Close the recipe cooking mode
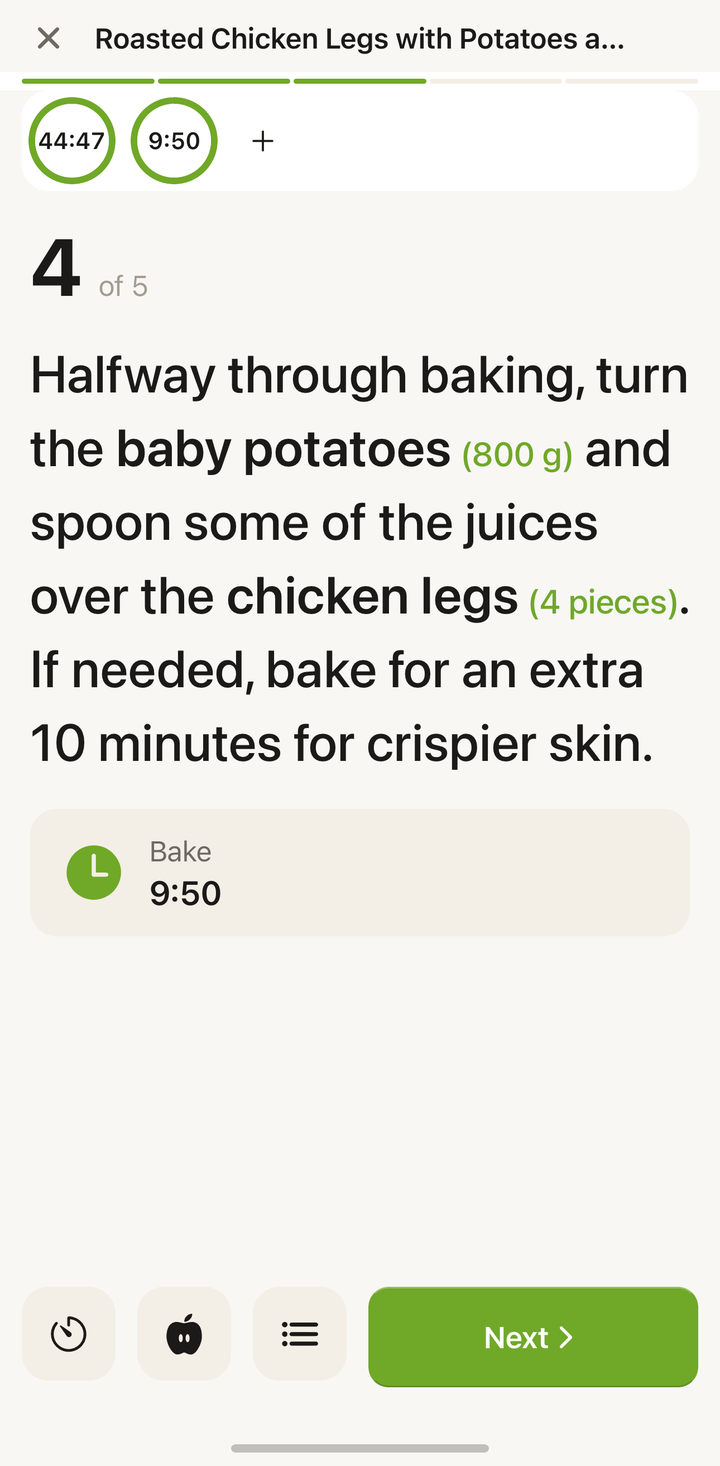 coord(48,39)
